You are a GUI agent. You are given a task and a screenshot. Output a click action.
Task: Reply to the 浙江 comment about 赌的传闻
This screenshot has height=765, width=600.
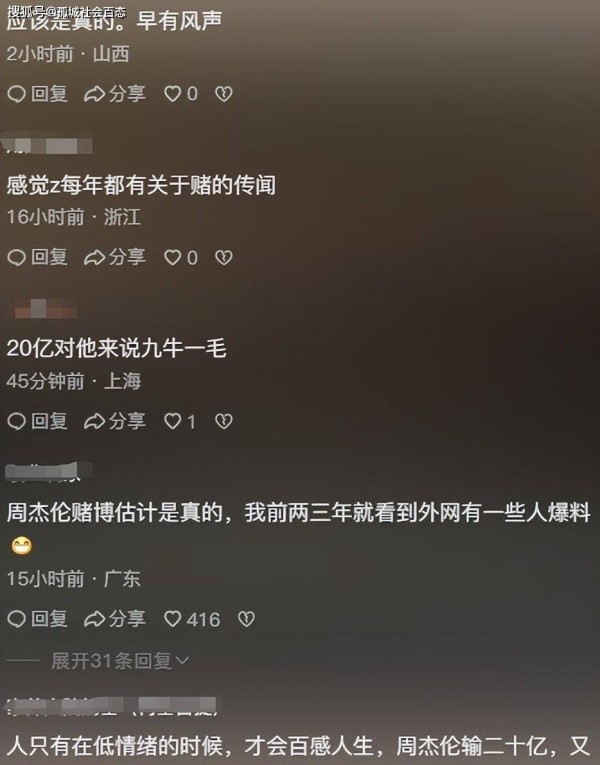point(38,257)
